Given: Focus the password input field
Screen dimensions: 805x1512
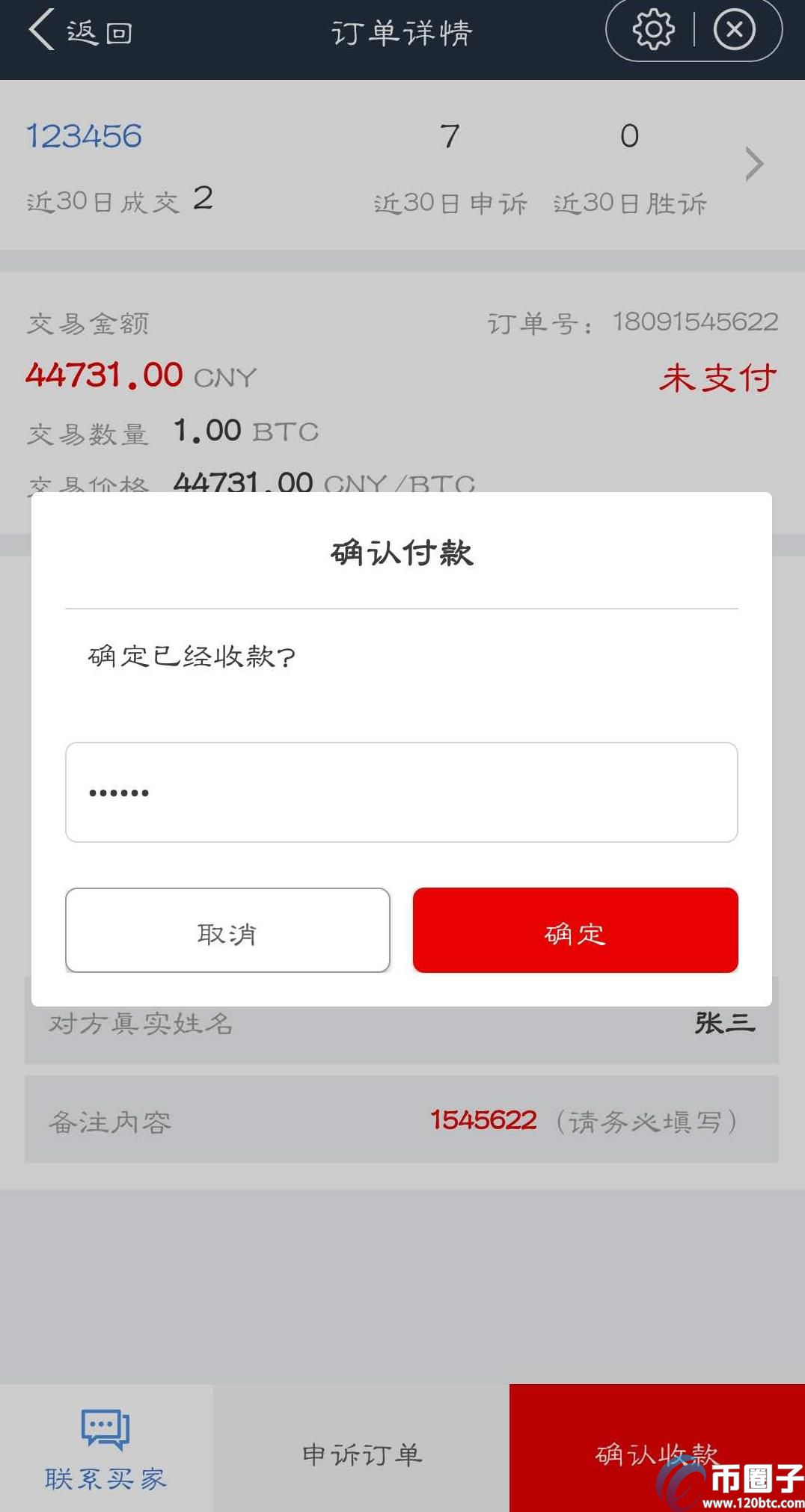Looking at the screenshot, I should click(402, 792).
